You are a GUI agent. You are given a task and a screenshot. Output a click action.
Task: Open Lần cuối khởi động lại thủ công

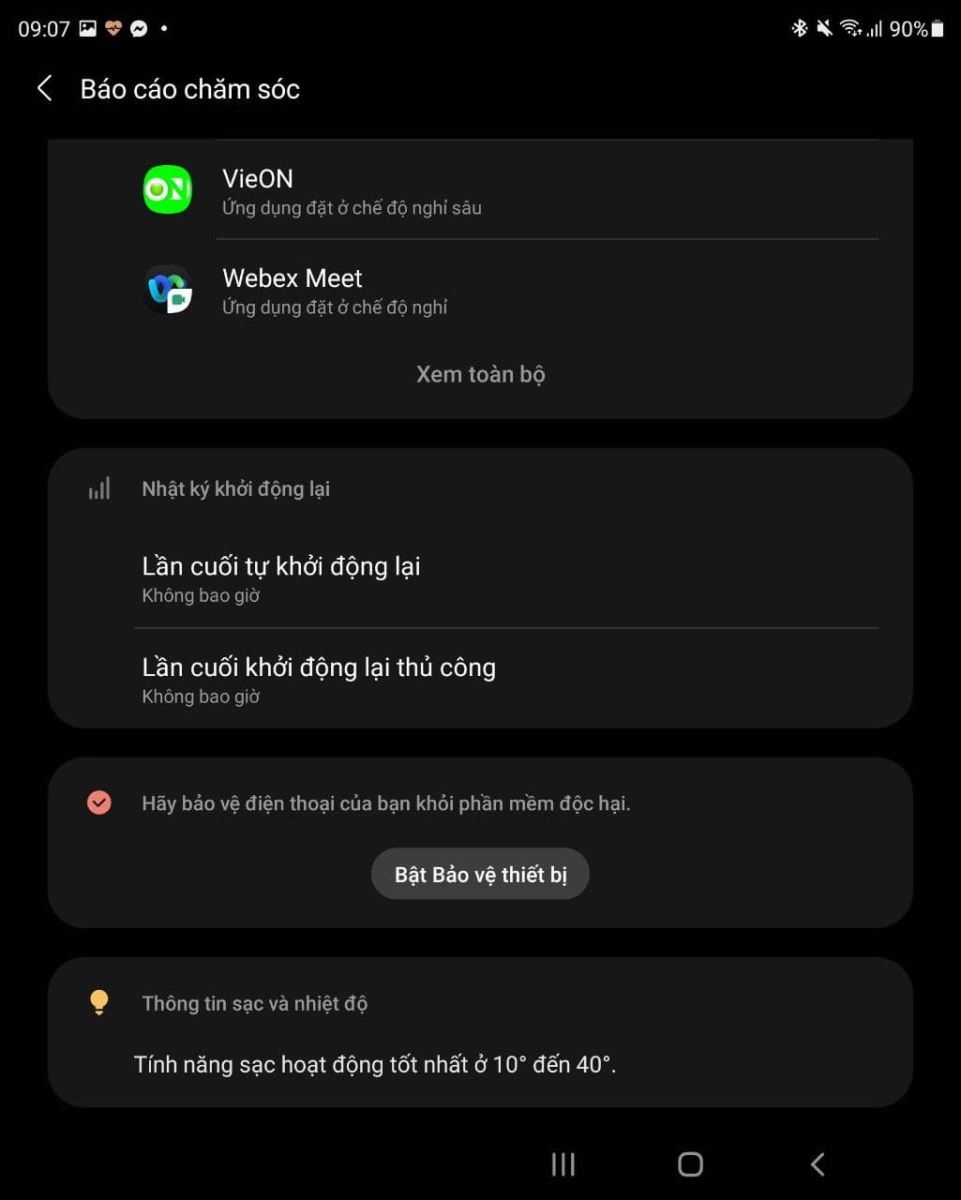pyautogui.click(x=480, y=679)
